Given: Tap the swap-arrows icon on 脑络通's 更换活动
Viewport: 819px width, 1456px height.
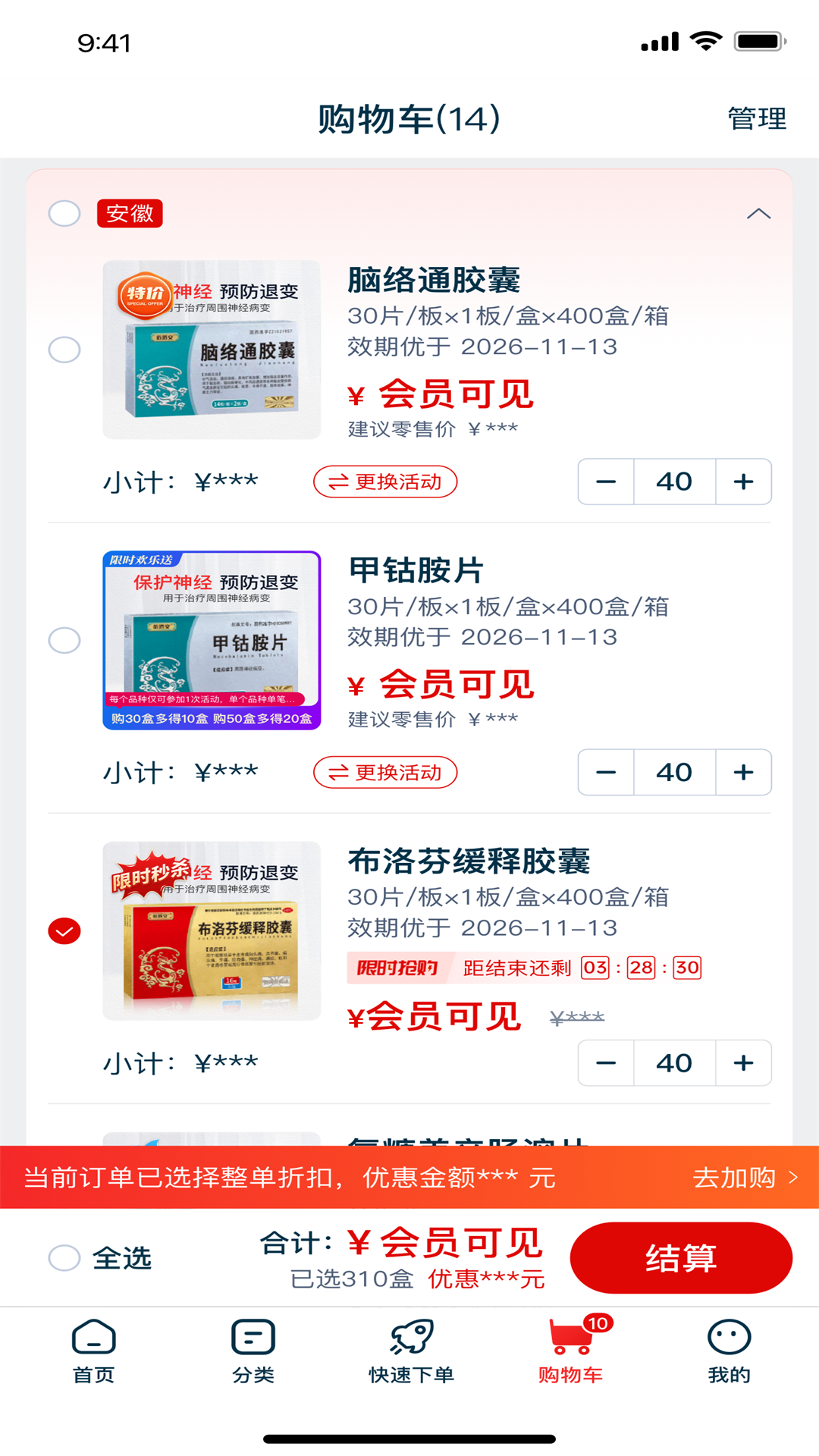Looking at the screenshot, I should click(x=339, y=482).
